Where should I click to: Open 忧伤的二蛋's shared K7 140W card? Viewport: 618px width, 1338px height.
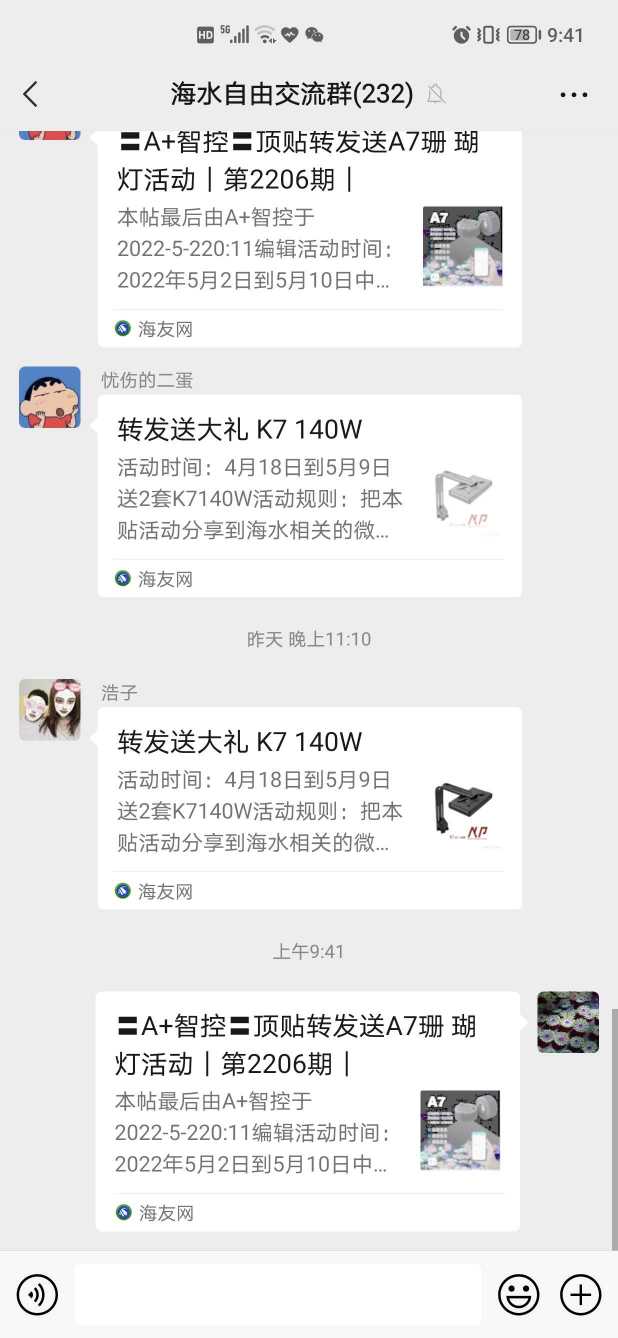coord(309,495)
